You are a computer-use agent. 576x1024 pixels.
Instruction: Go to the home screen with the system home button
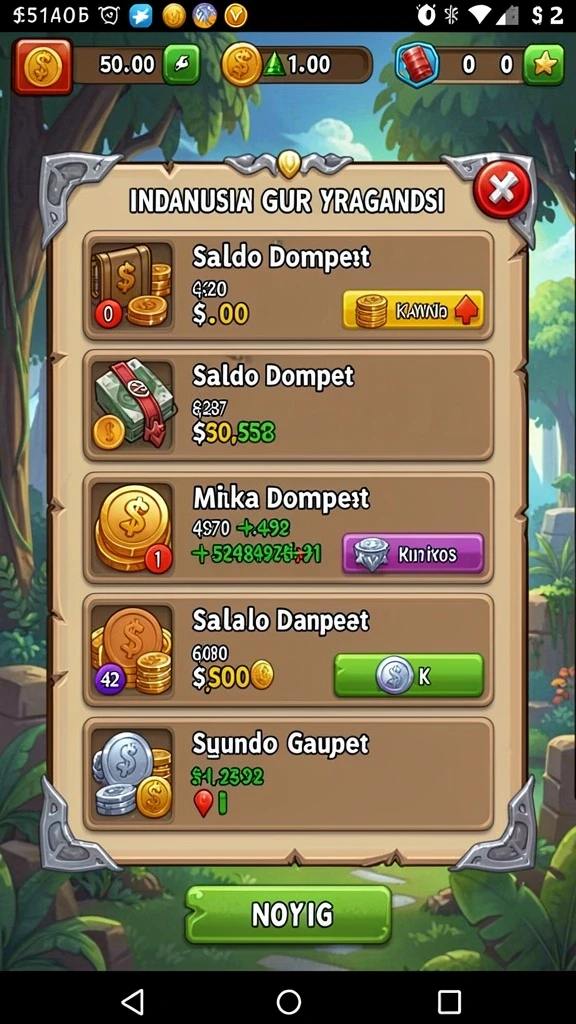coord(288,1000)
